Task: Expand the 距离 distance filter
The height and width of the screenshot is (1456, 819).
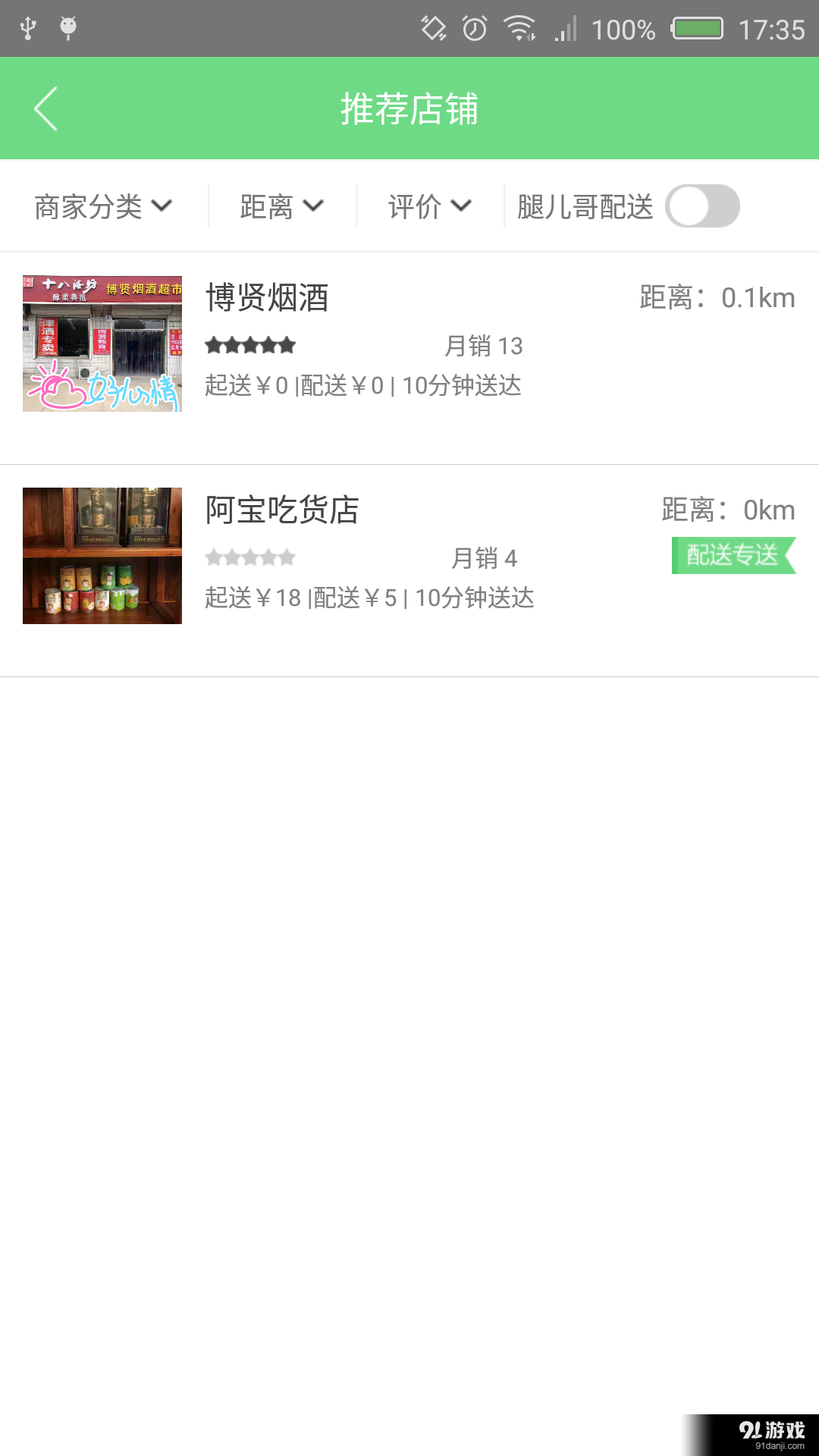Action: 282,206
